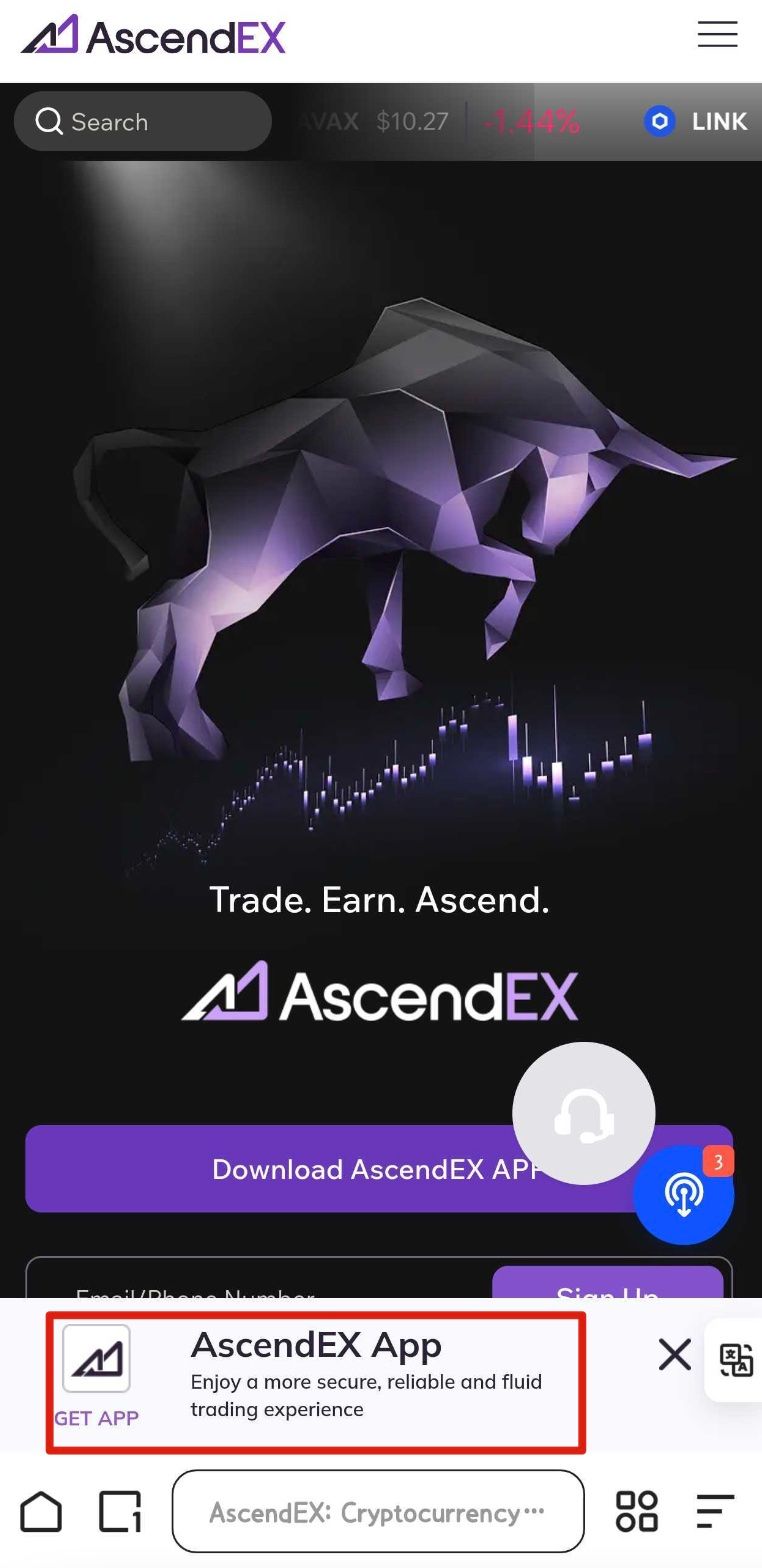
Task: Open the hamburger menu
Action: click(x=717, y=35)
